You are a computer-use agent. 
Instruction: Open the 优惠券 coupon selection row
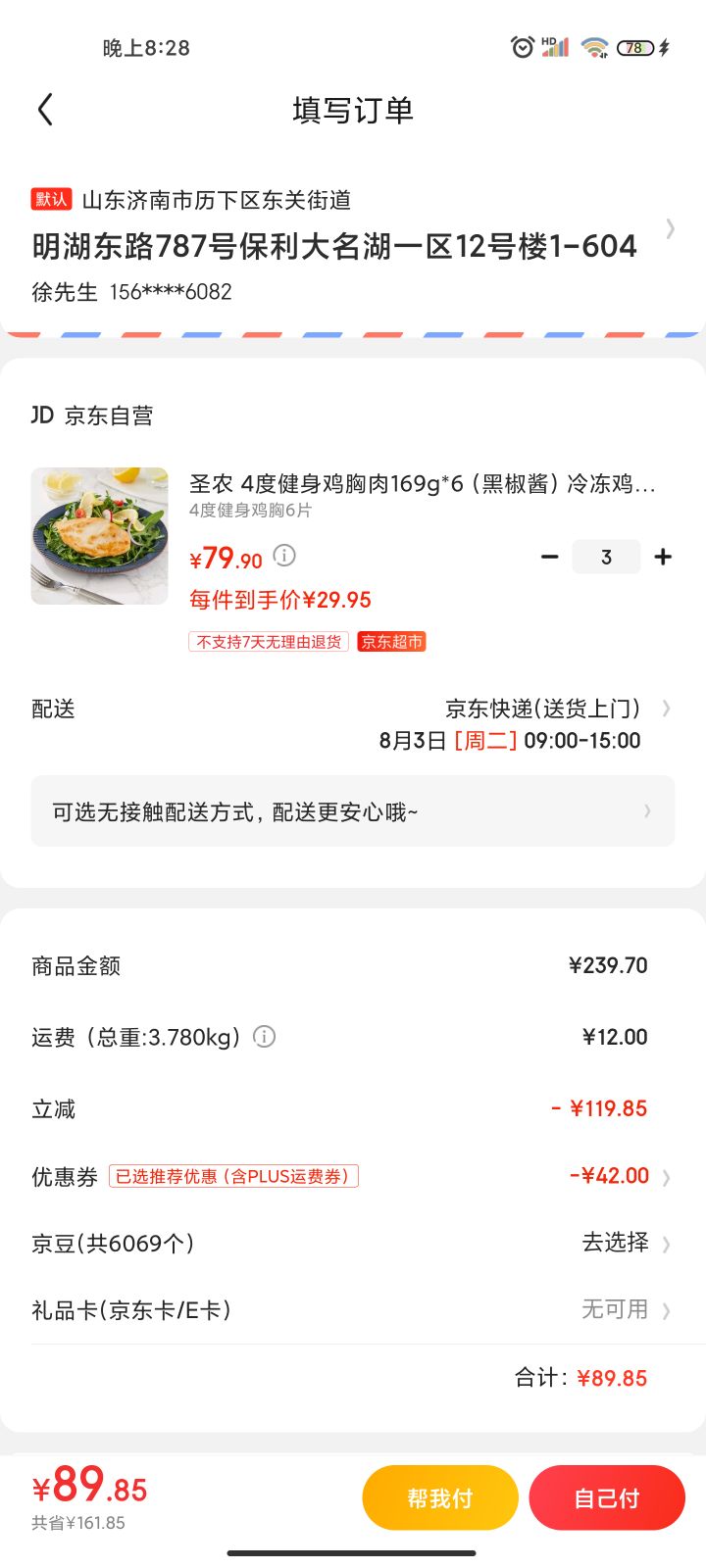[x=353, y=1176]
